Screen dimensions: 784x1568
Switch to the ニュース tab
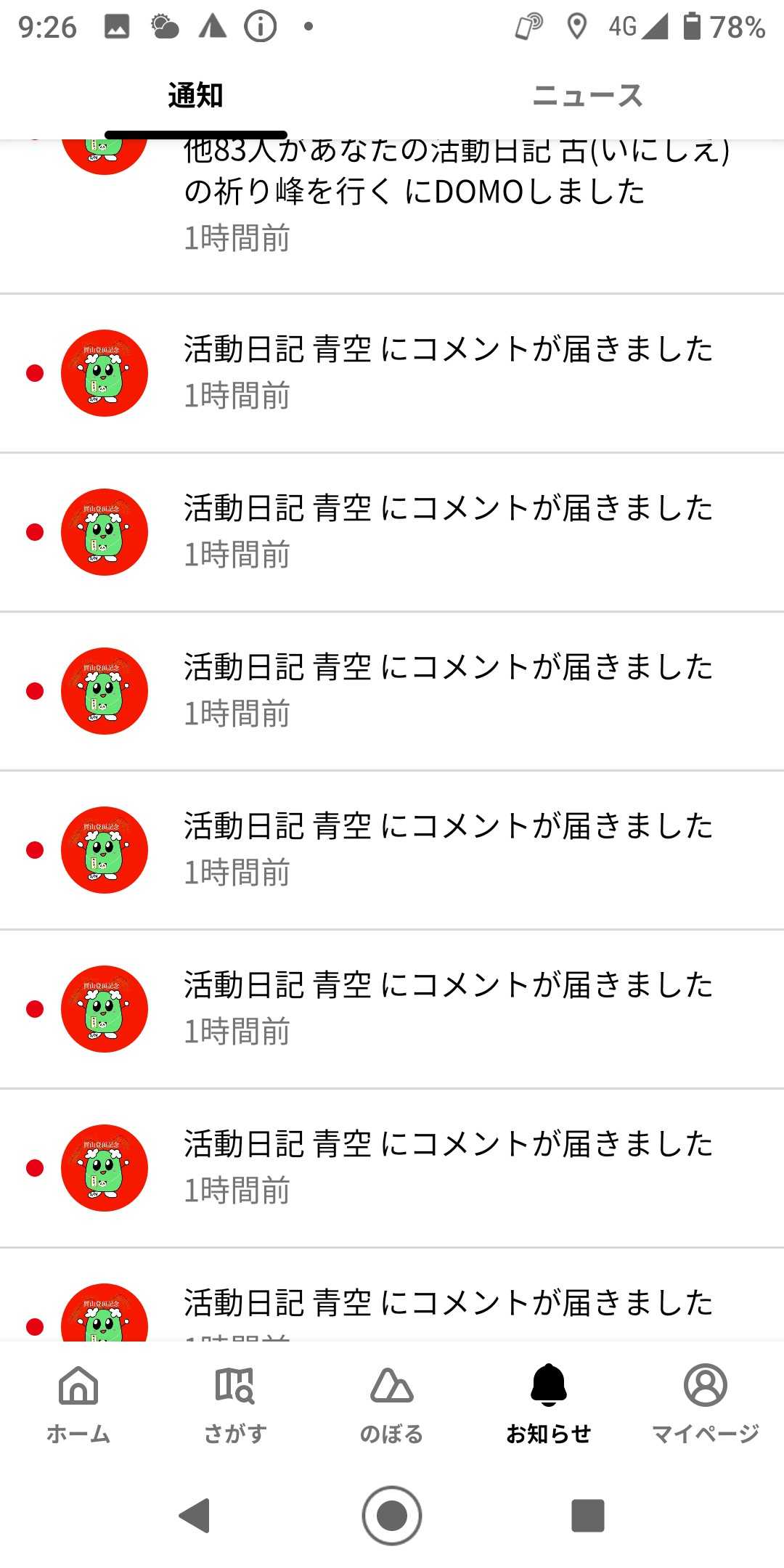(x=587, y=96)
